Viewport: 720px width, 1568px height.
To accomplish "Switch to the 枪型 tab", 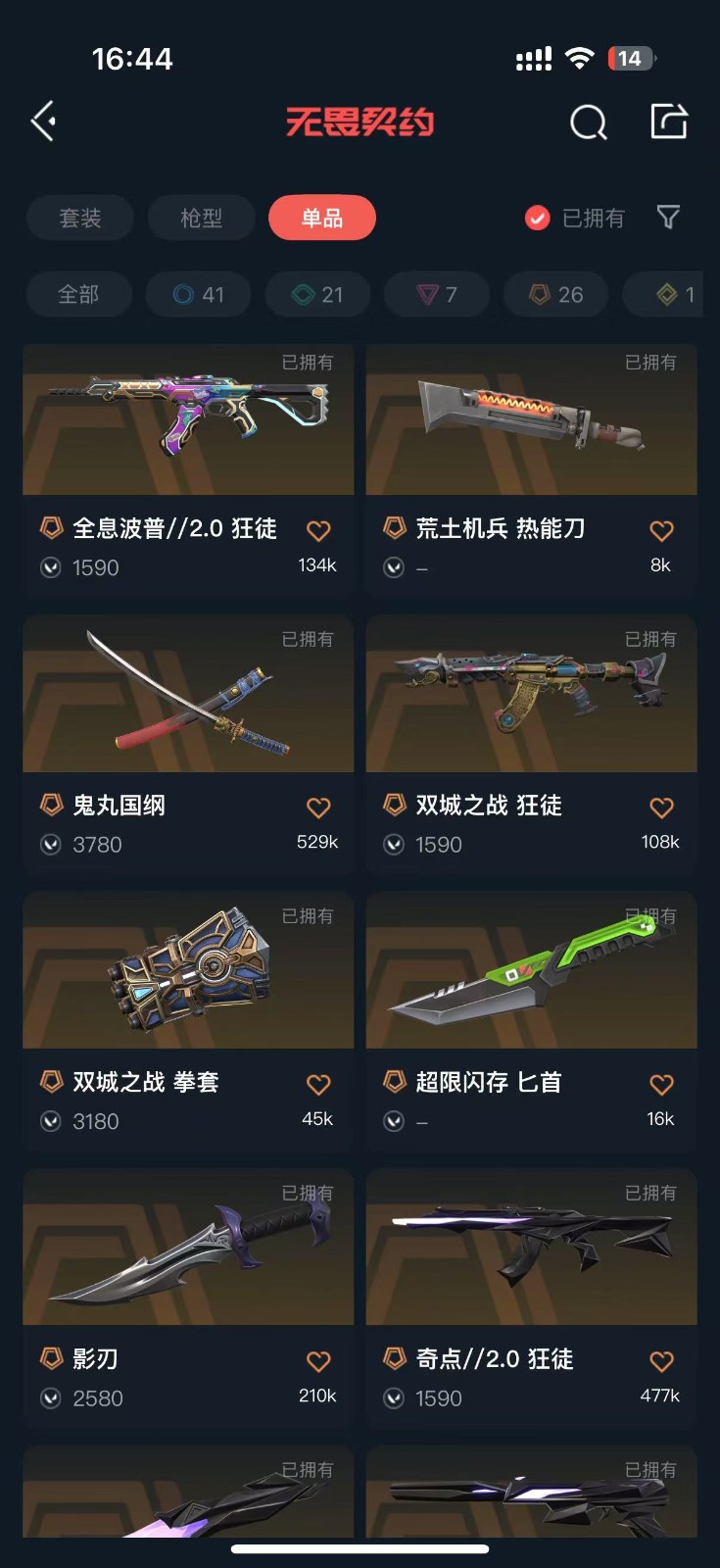I will 202,218.
